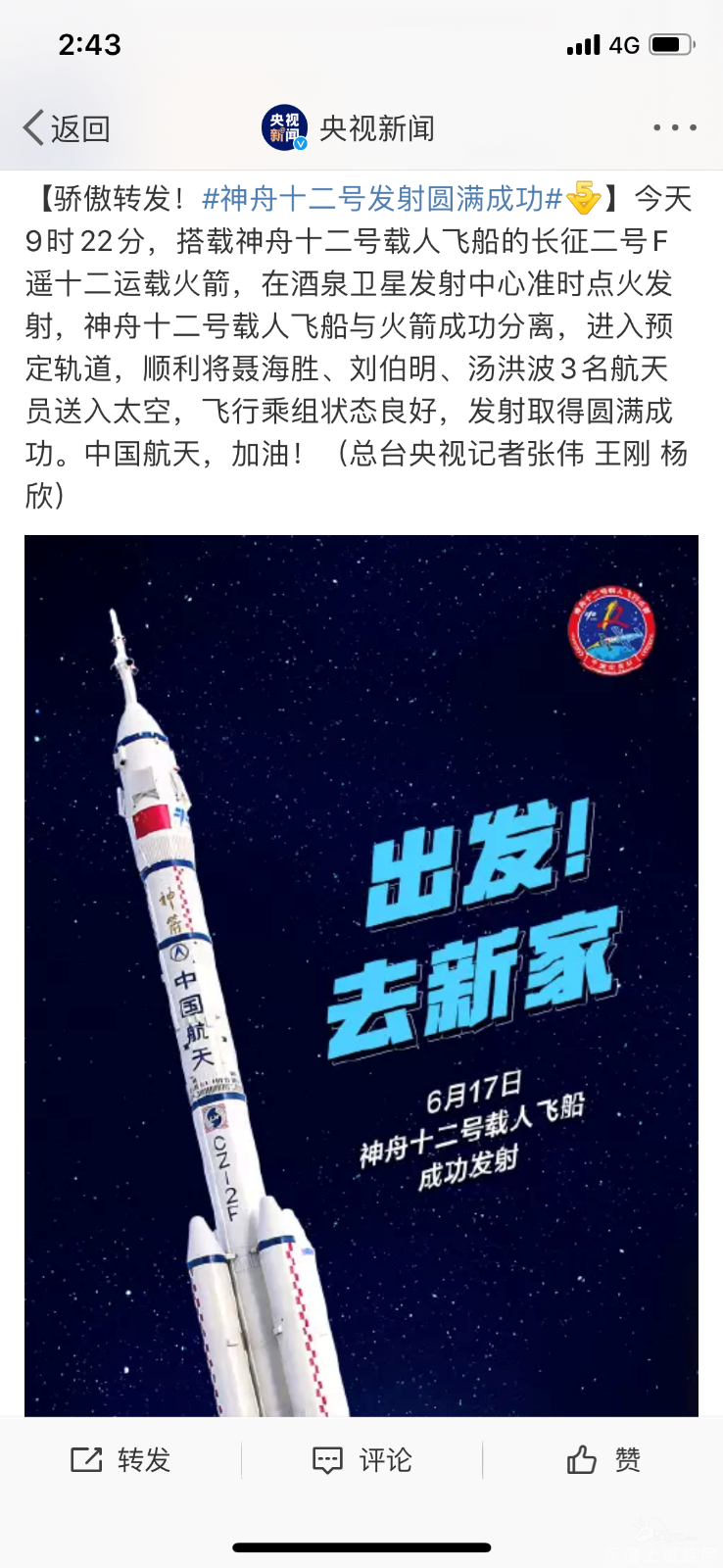Open hashtag #神舟十二号发射圆满成功#
The height and width of the screenshot is (1568, 723).
point(382,199)
